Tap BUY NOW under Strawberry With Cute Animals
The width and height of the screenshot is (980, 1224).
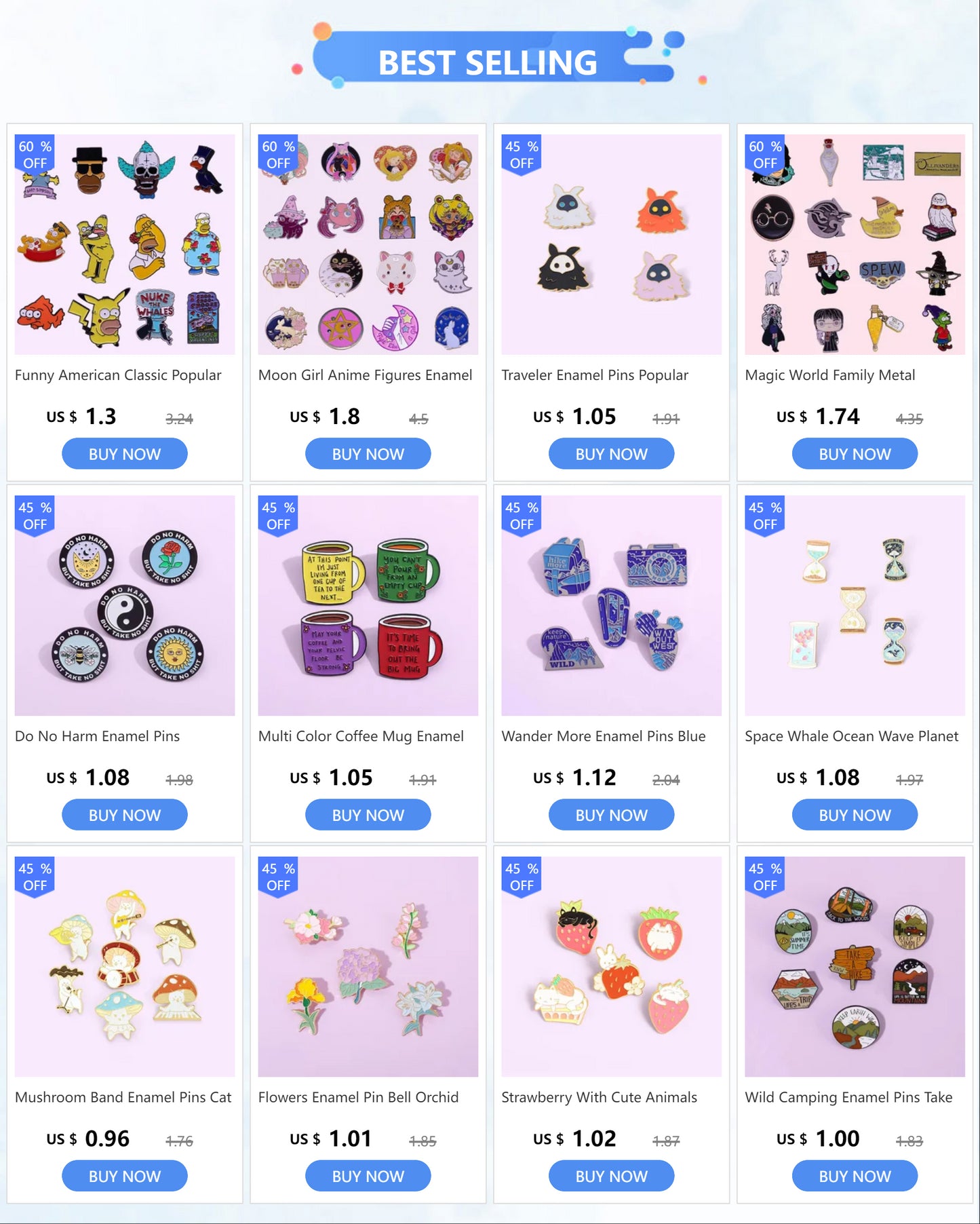[611, 1176]
